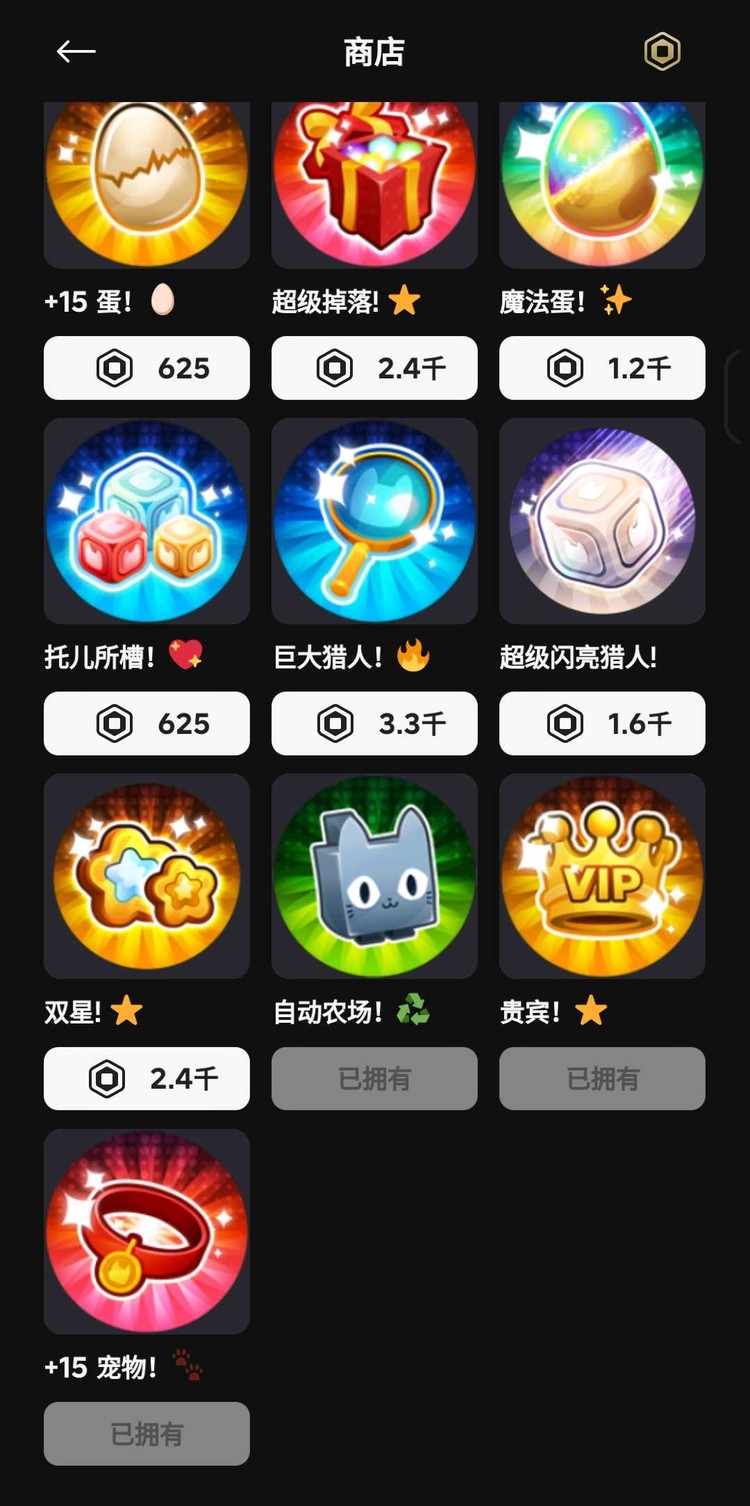The image size is (750, 1506).
Task: Purchase 超级掉落 for 2.4千
Action: pyautogui.click(x=374, y=368)
